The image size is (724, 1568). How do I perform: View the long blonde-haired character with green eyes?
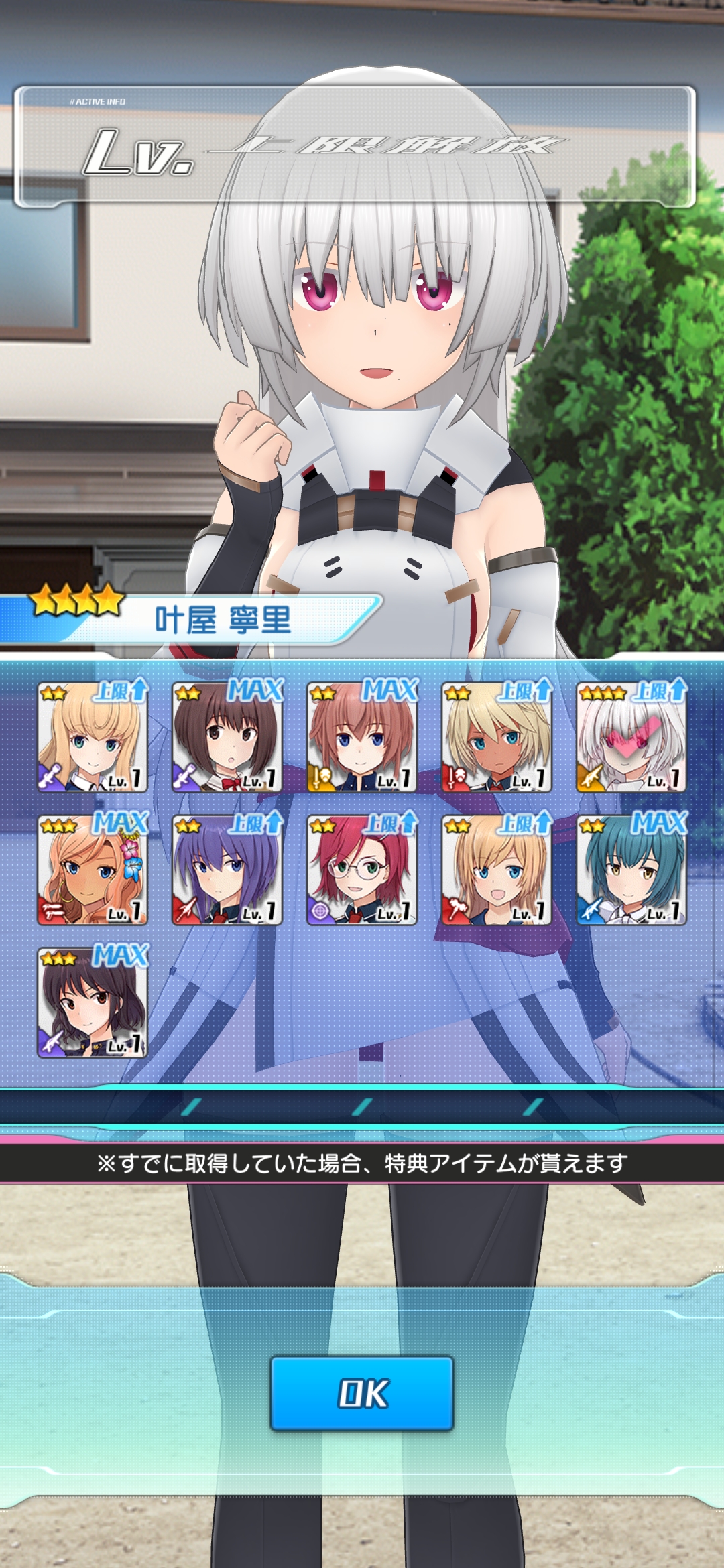(x=93, y=737)
